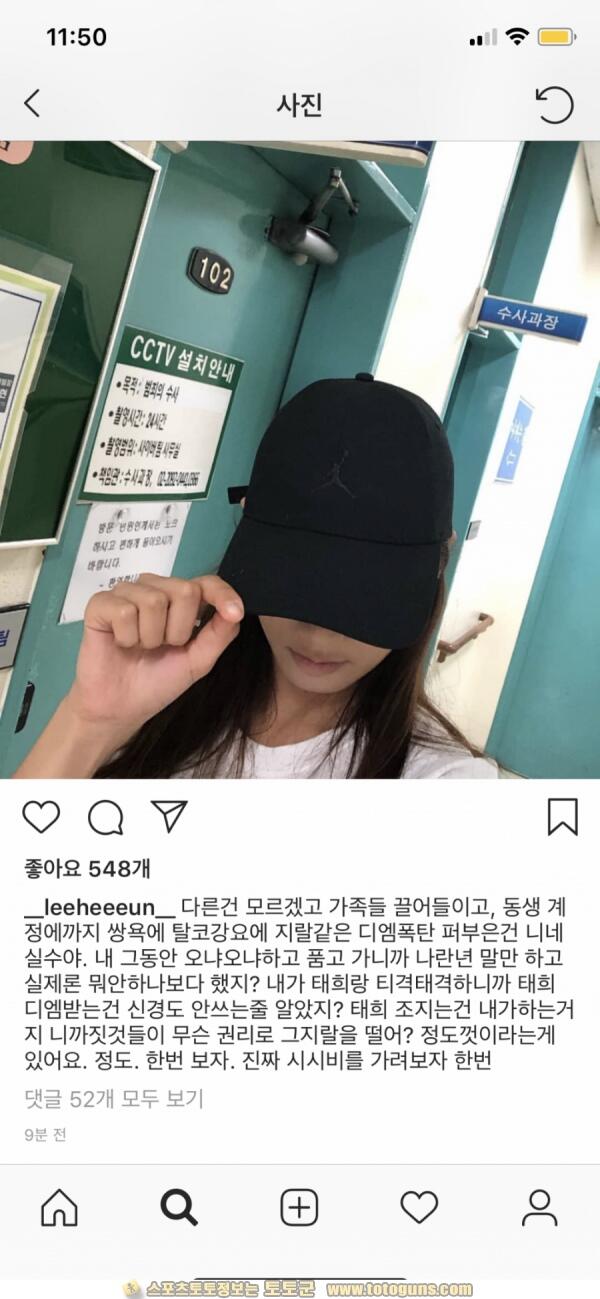The width and height of the screenshot is (600, 1299).
Task: Bookmark this post
Action: pyautogui.click(x=563, y=817)
